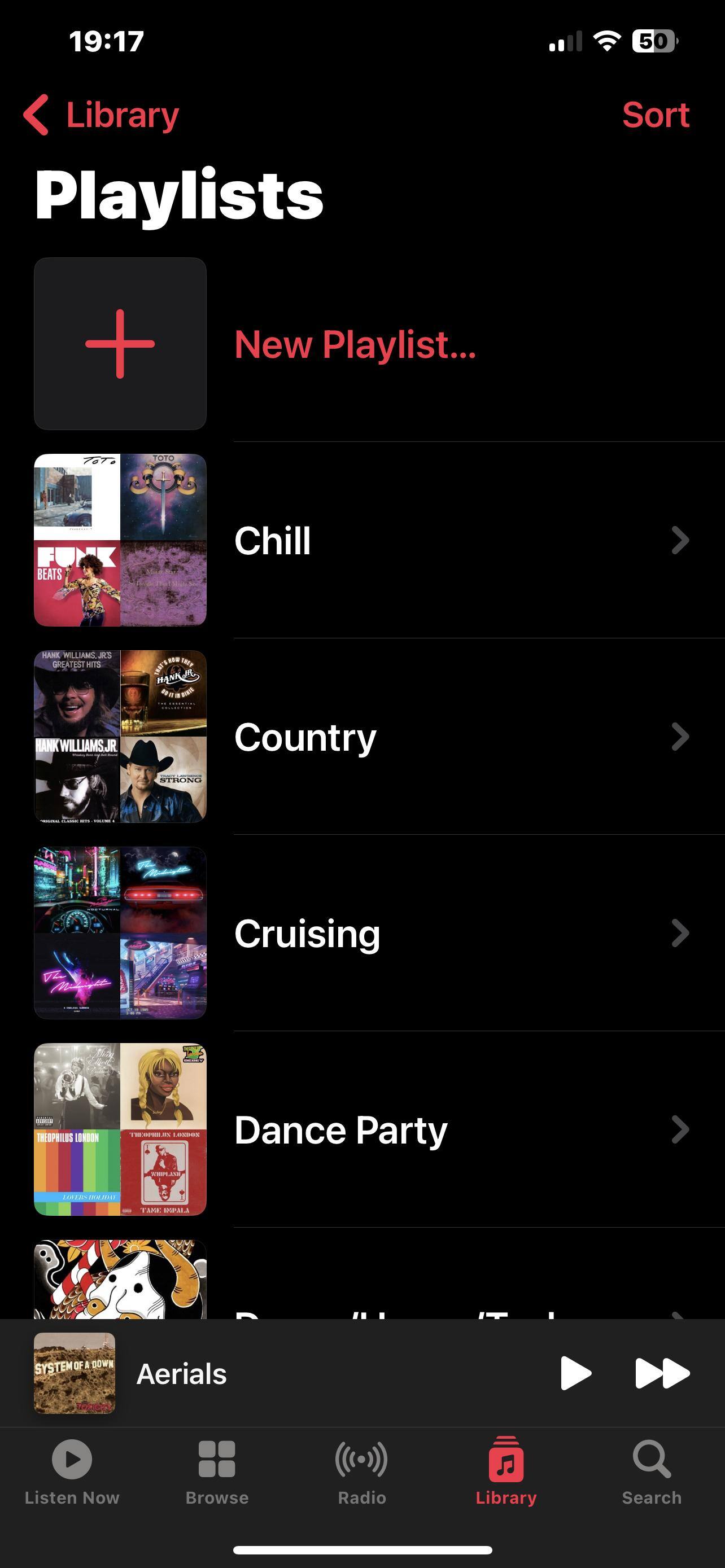Select the Library tab
This screenshot has width=725, height=1568.
(506, 1472)
